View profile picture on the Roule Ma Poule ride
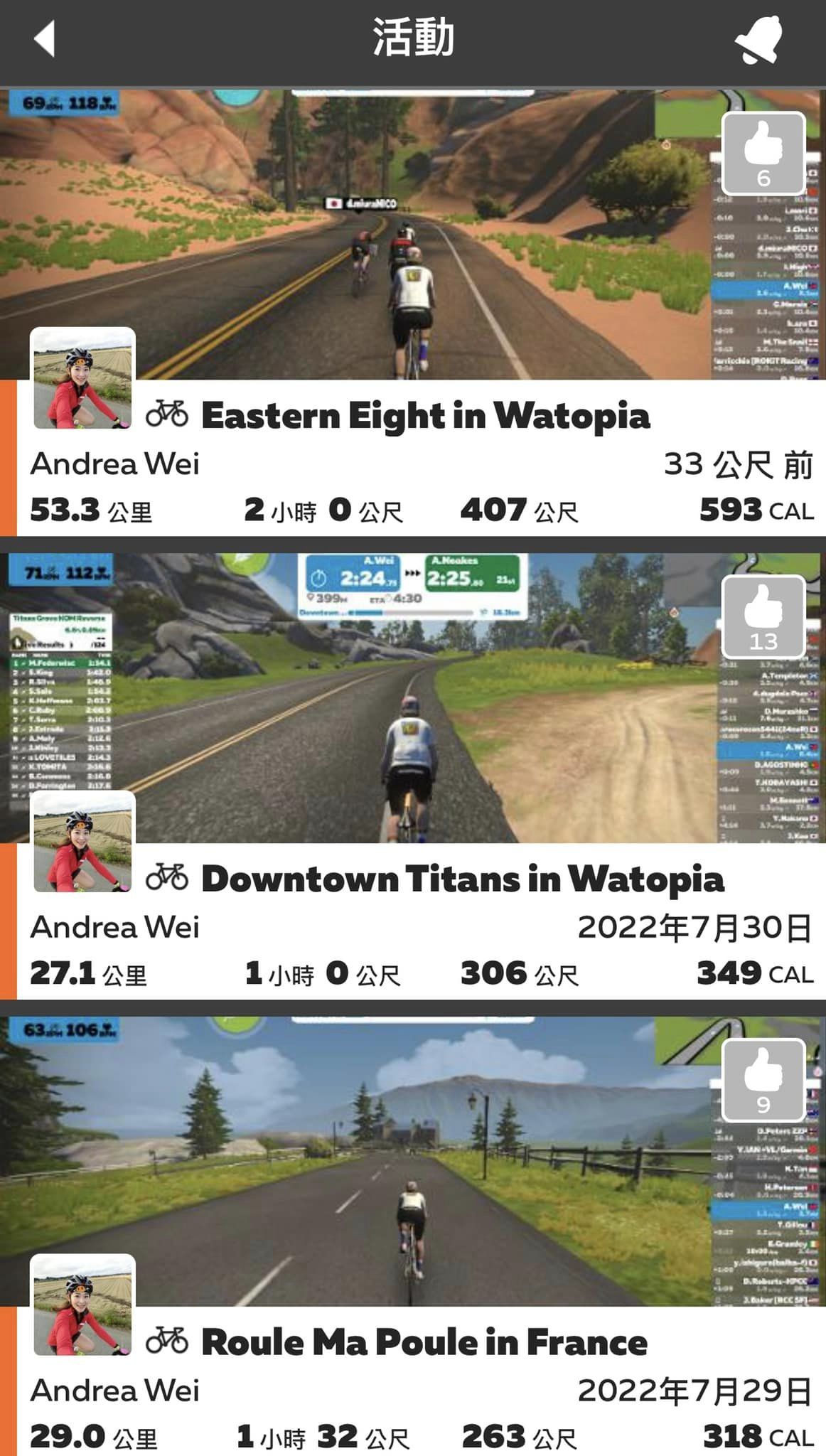Image resolution: width=826 pixels, height=1456 pixels. pyautogui.click(x=83, y=1306)
